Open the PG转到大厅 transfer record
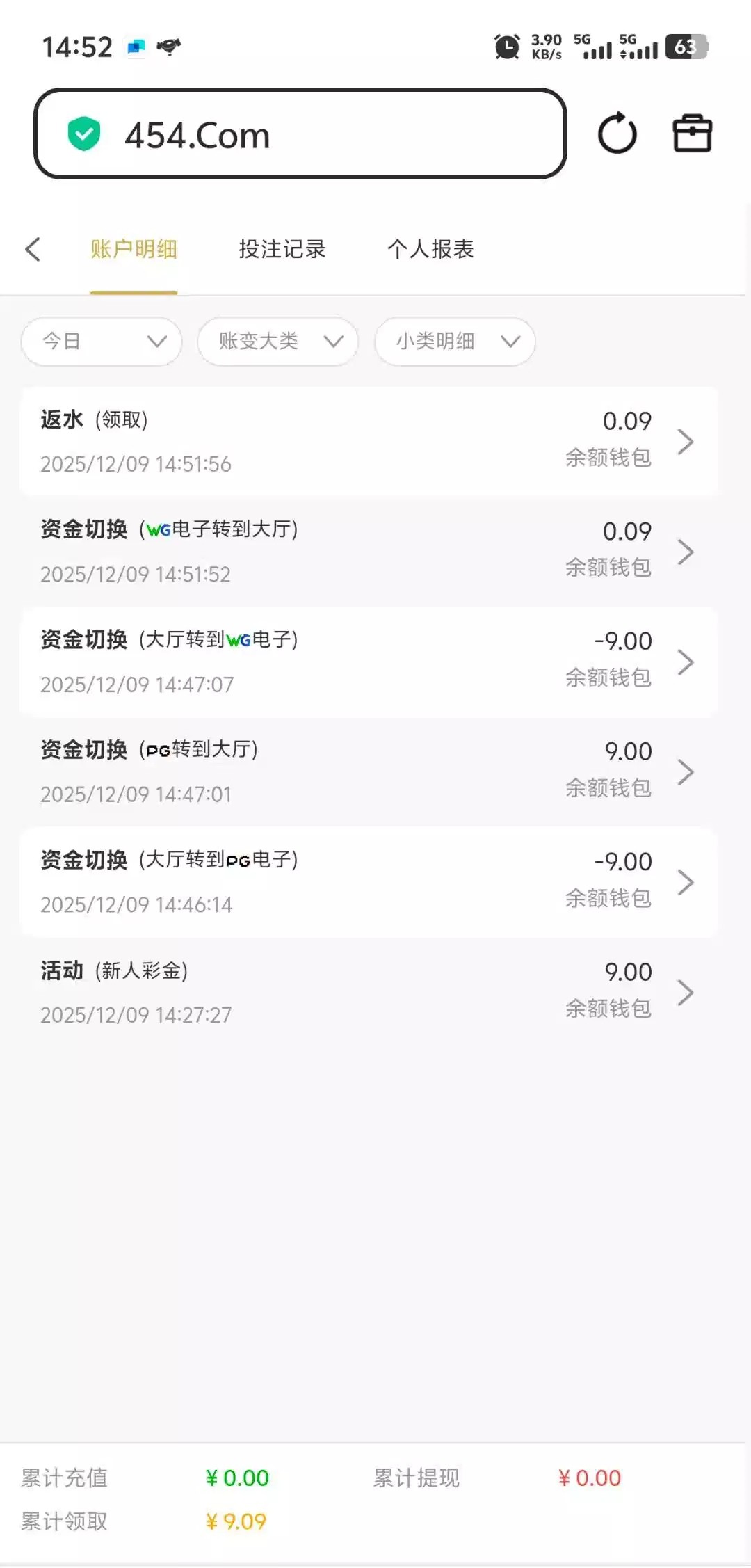Viewport: 751px width, 1568px height. click(x=369, y=771)
